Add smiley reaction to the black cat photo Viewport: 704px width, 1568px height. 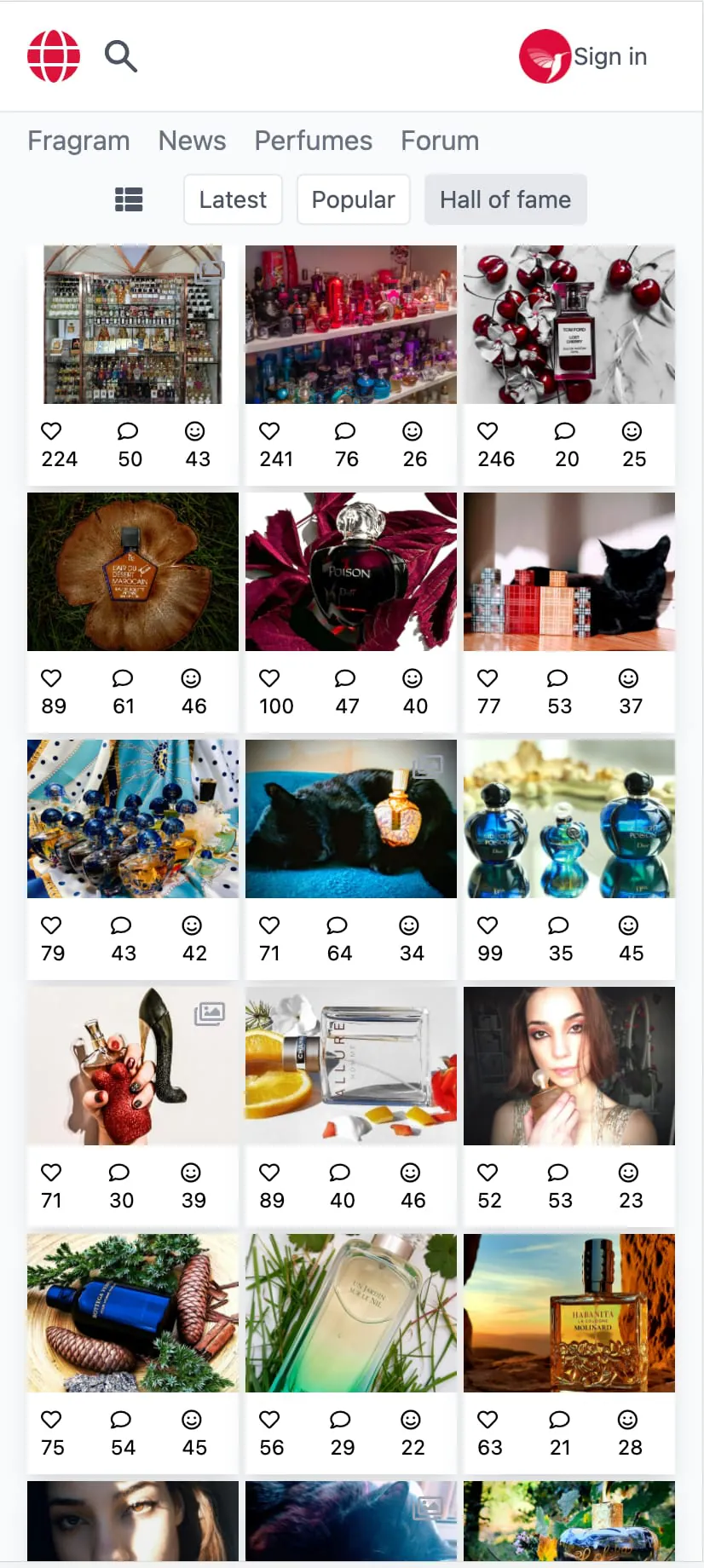click(x=628, y=678)
